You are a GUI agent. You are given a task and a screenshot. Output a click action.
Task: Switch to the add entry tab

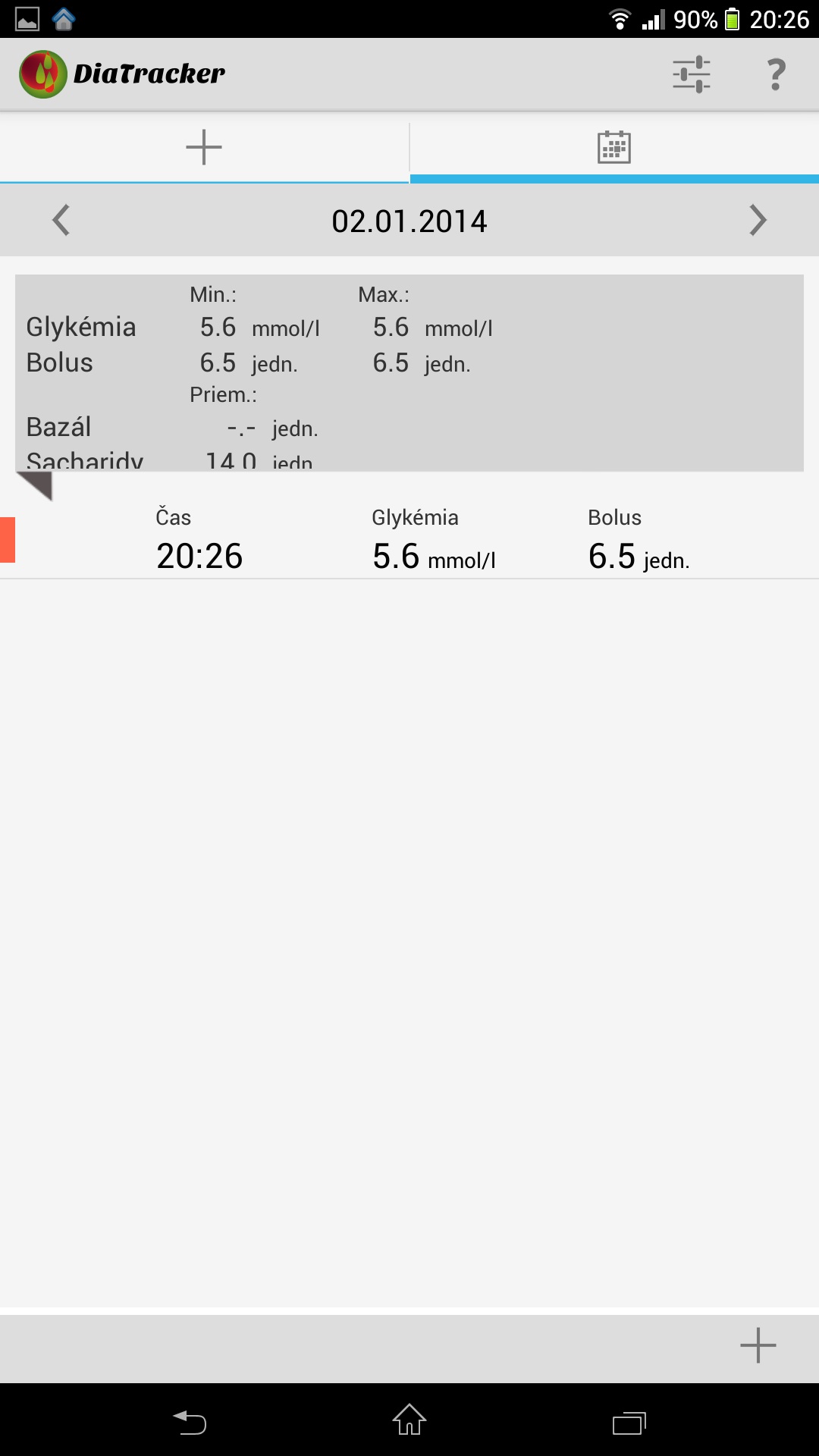(x=204, y=147)
